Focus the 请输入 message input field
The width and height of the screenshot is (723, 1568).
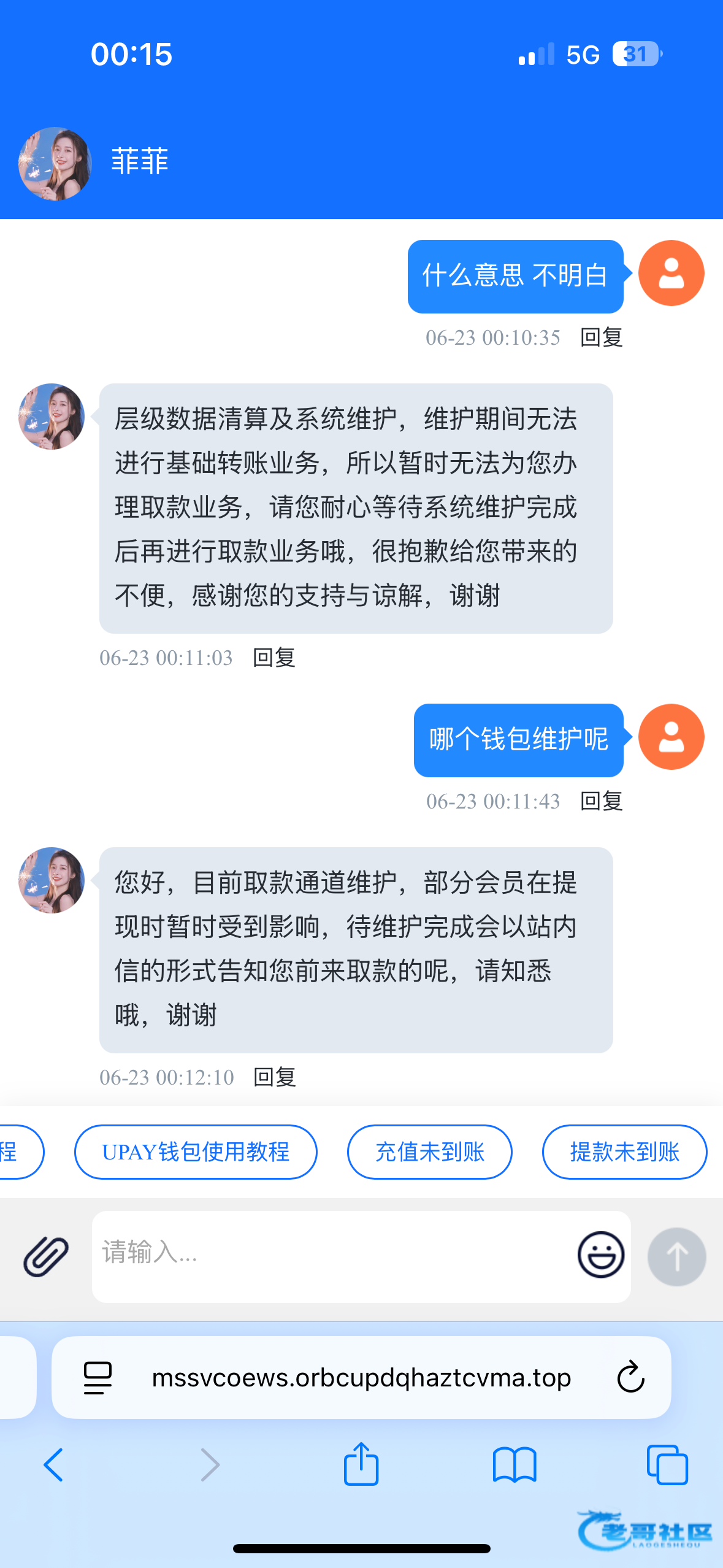[x=331, y=1255]
